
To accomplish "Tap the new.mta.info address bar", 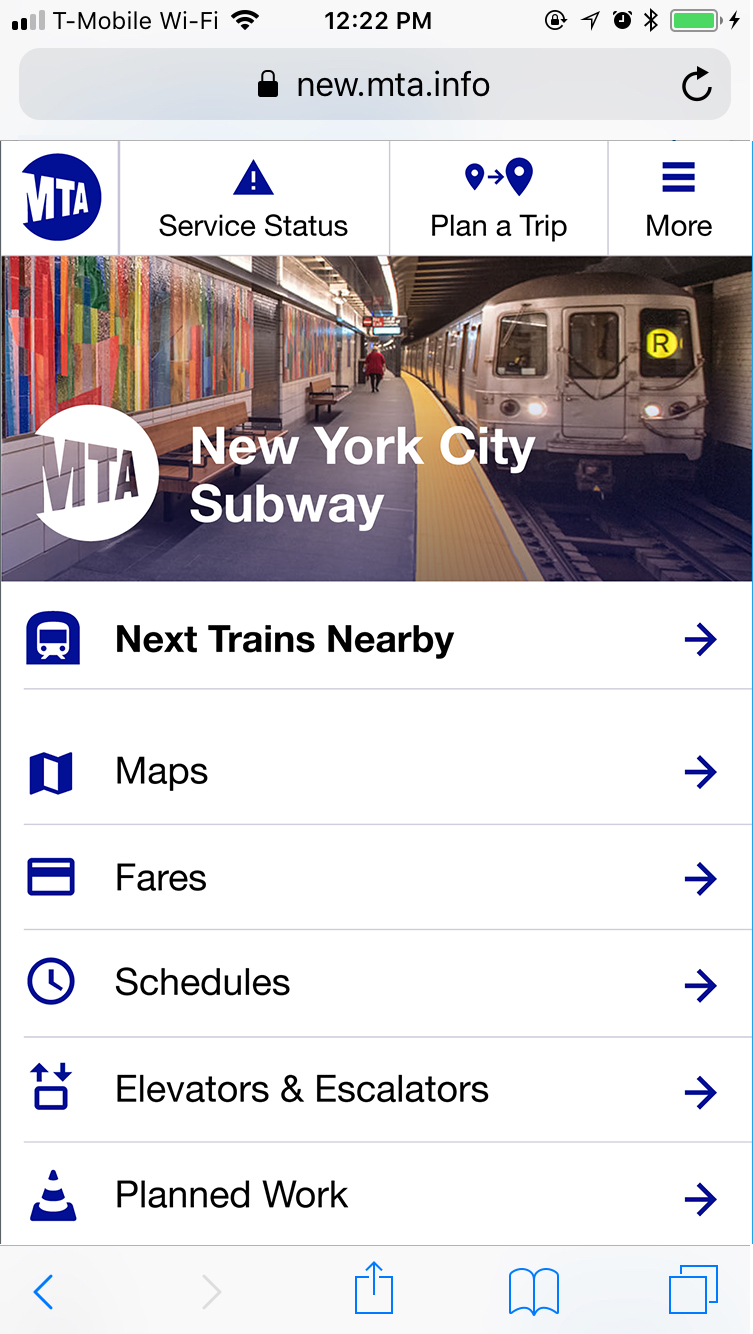I will 375,84.
